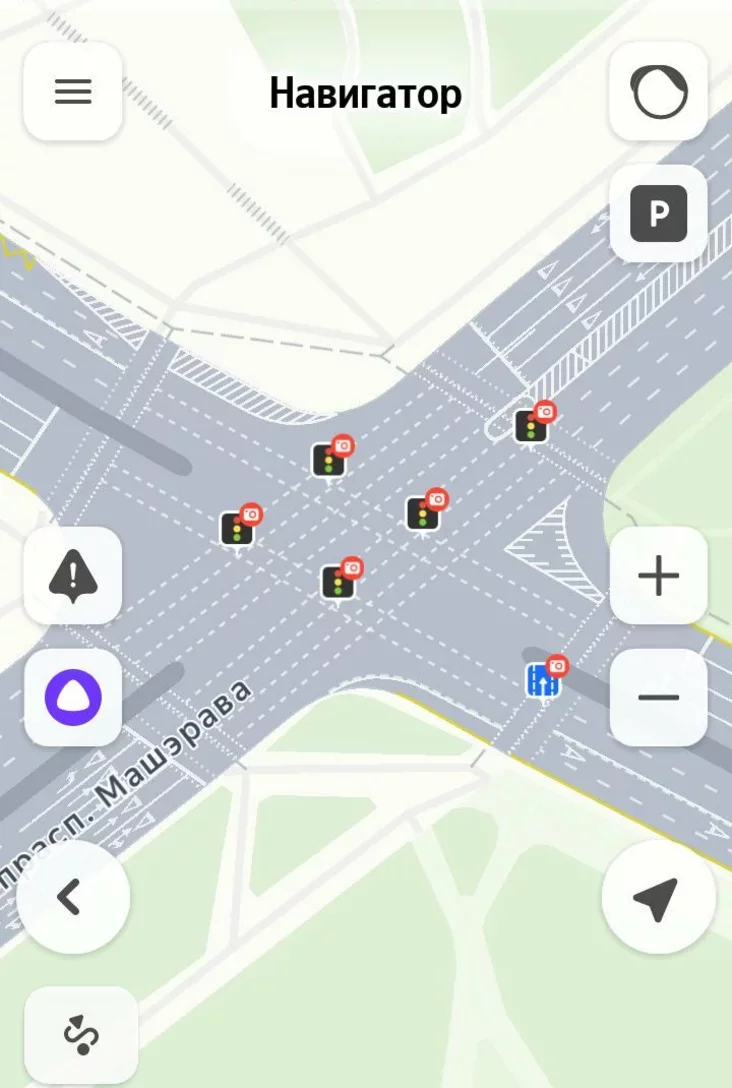Screen dimensions: 732x1088
Task: Zoom in on the map
Action: (x=659, y=576)
